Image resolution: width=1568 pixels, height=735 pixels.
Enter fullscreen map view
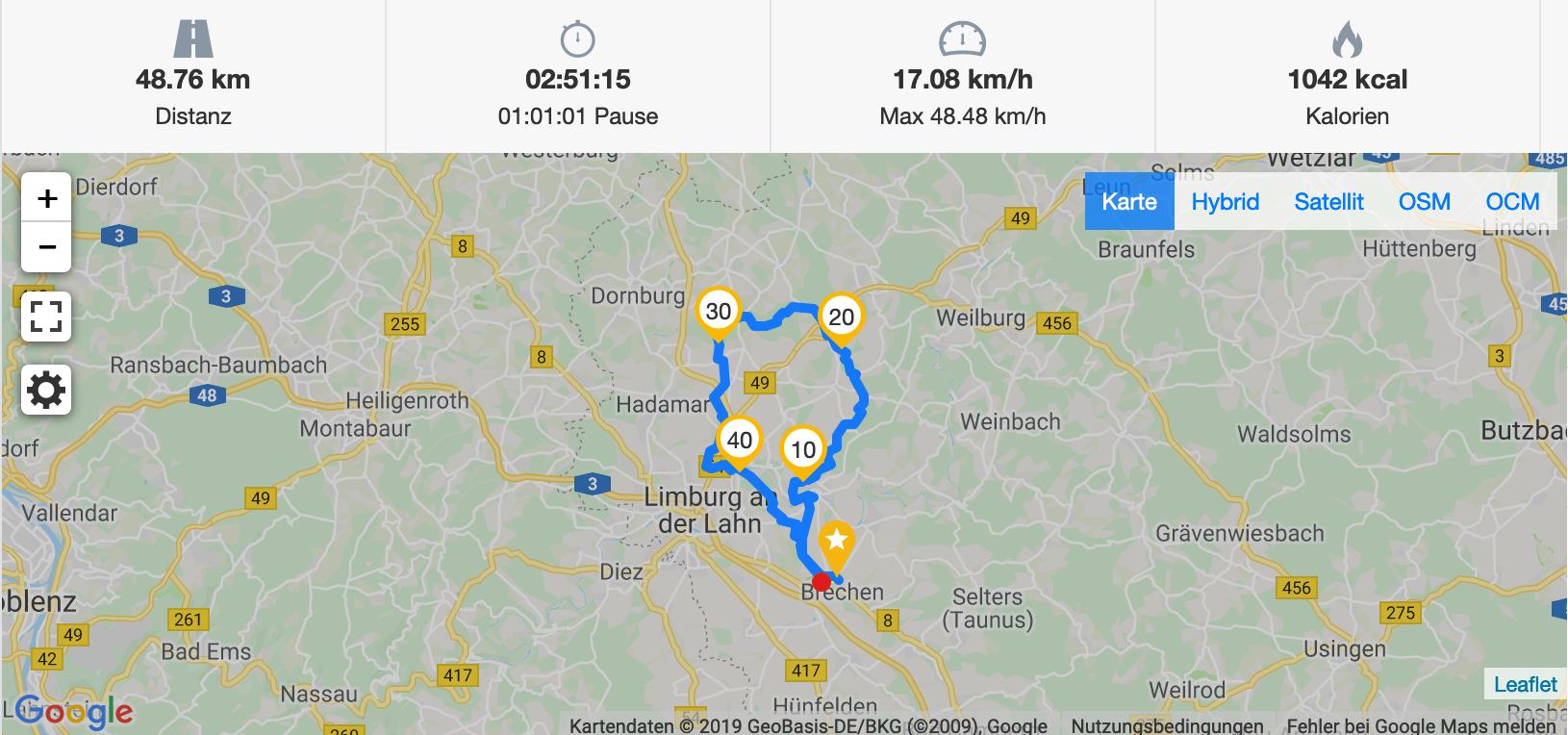click(x=46, y=317)
